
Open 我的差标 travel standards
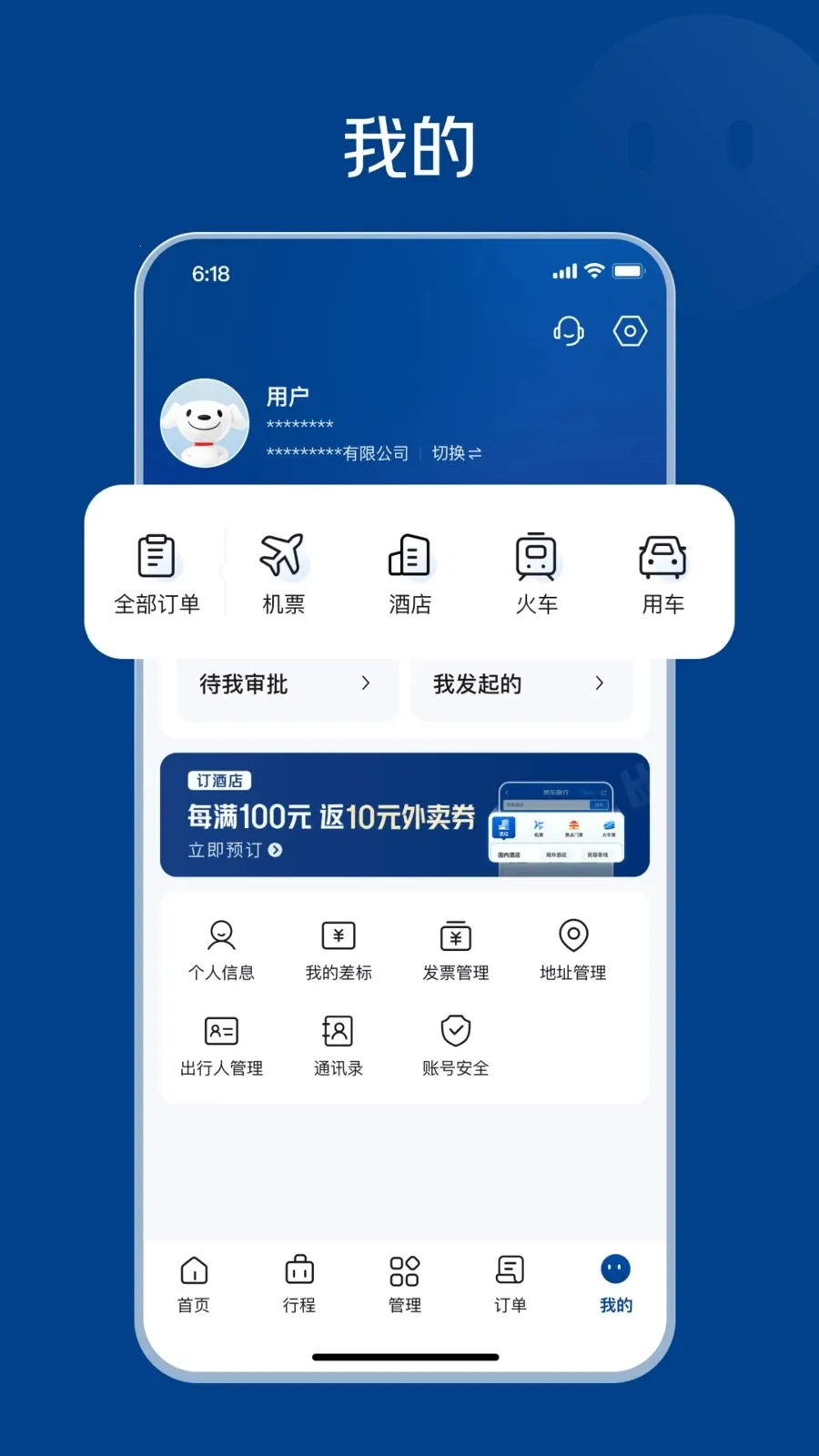click(x=338, y=949)
